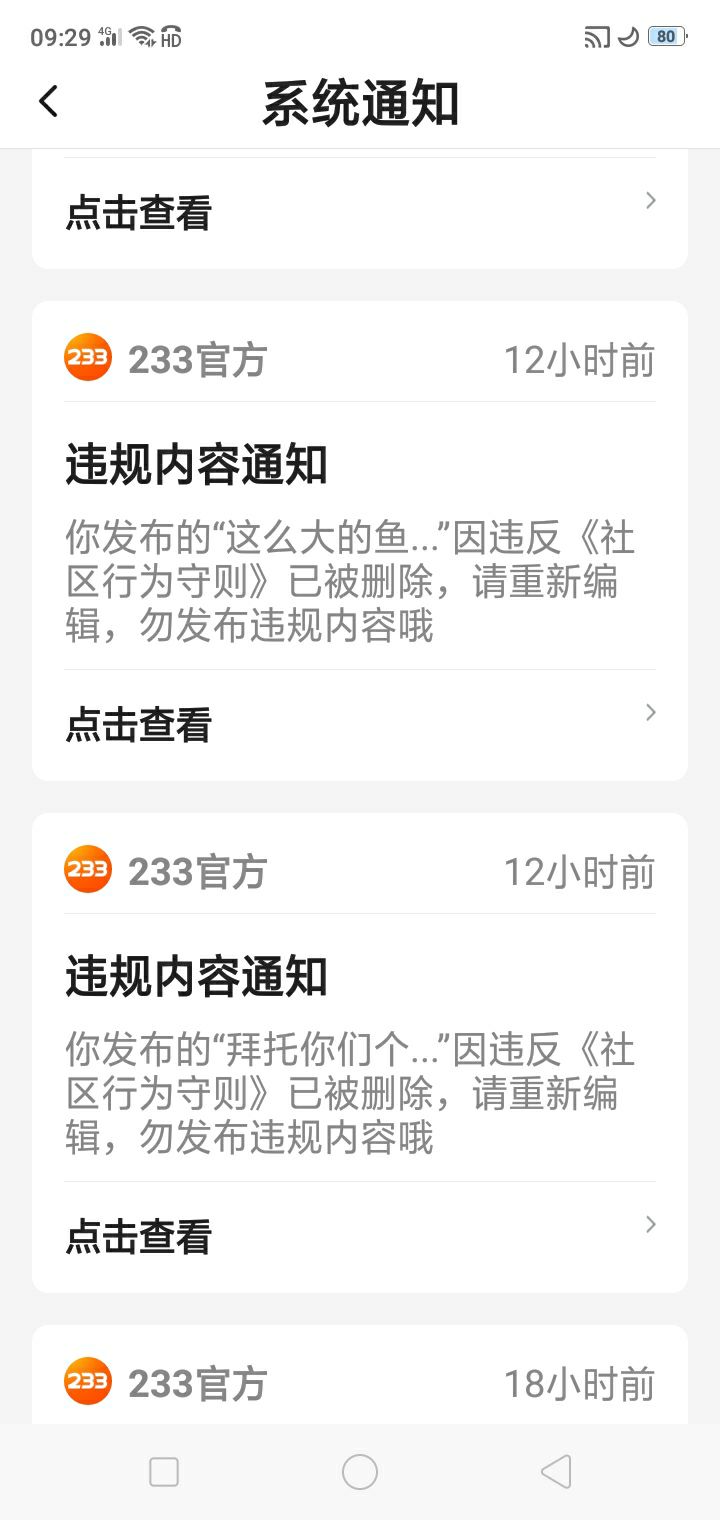Tap the system home button
The image size is (720, 1520).
tap(360, 1472)
